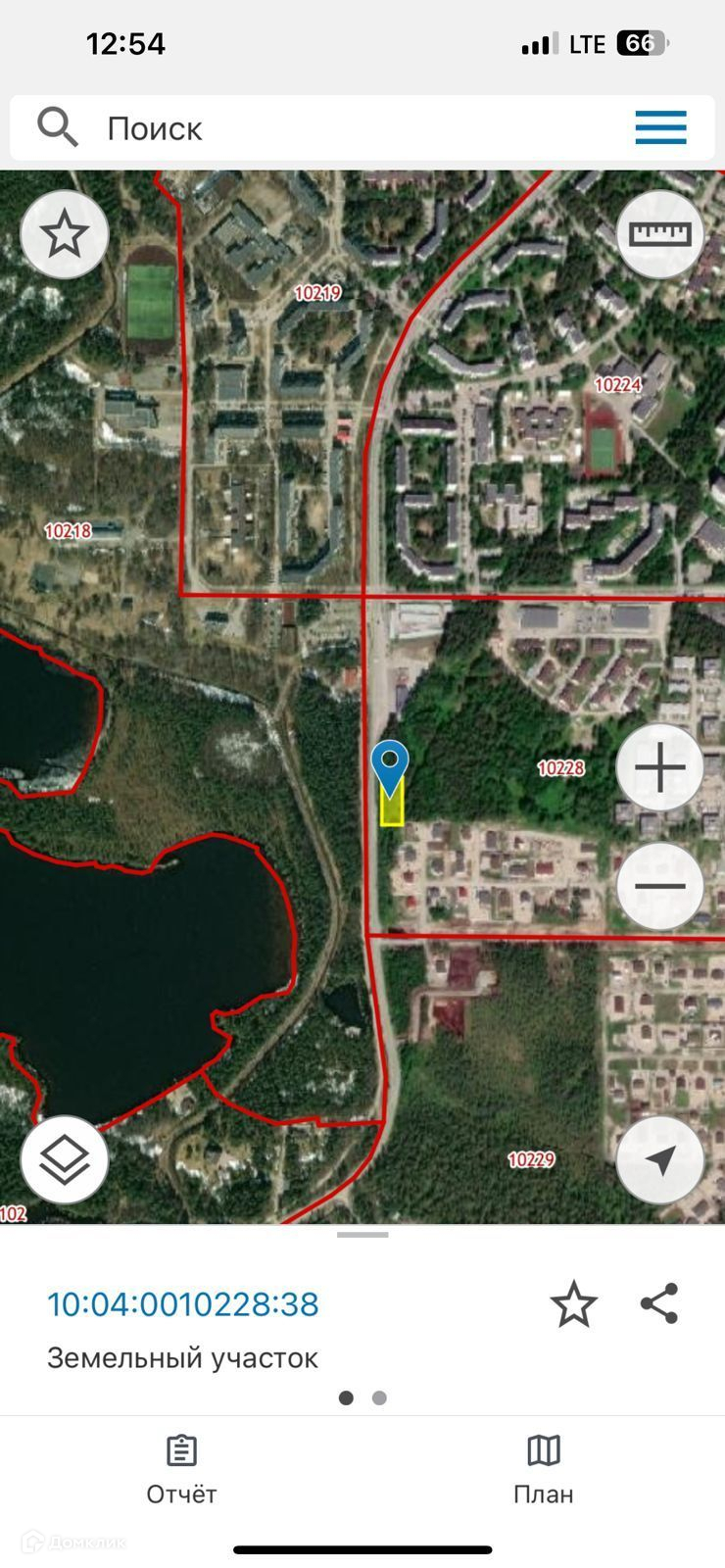Open cadastral number 10:04:0010228:38 link
725x1568 pixels.
coord(183,1304)
